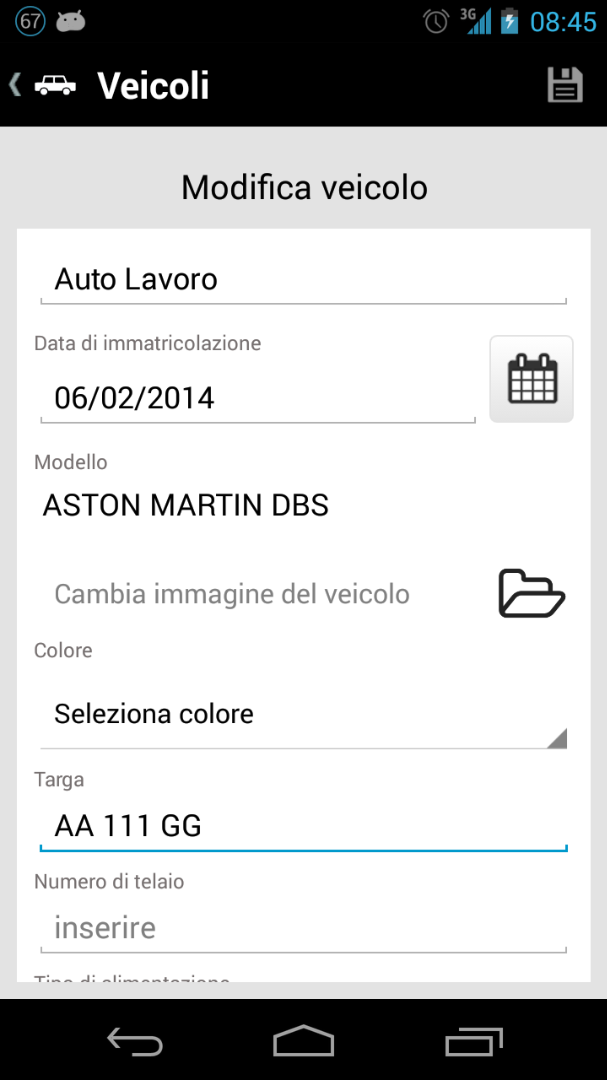This screenshot has width=607, height=1080.
Task: Tap the registration date field 06/02/2014
Action: (x=256, y=398)
